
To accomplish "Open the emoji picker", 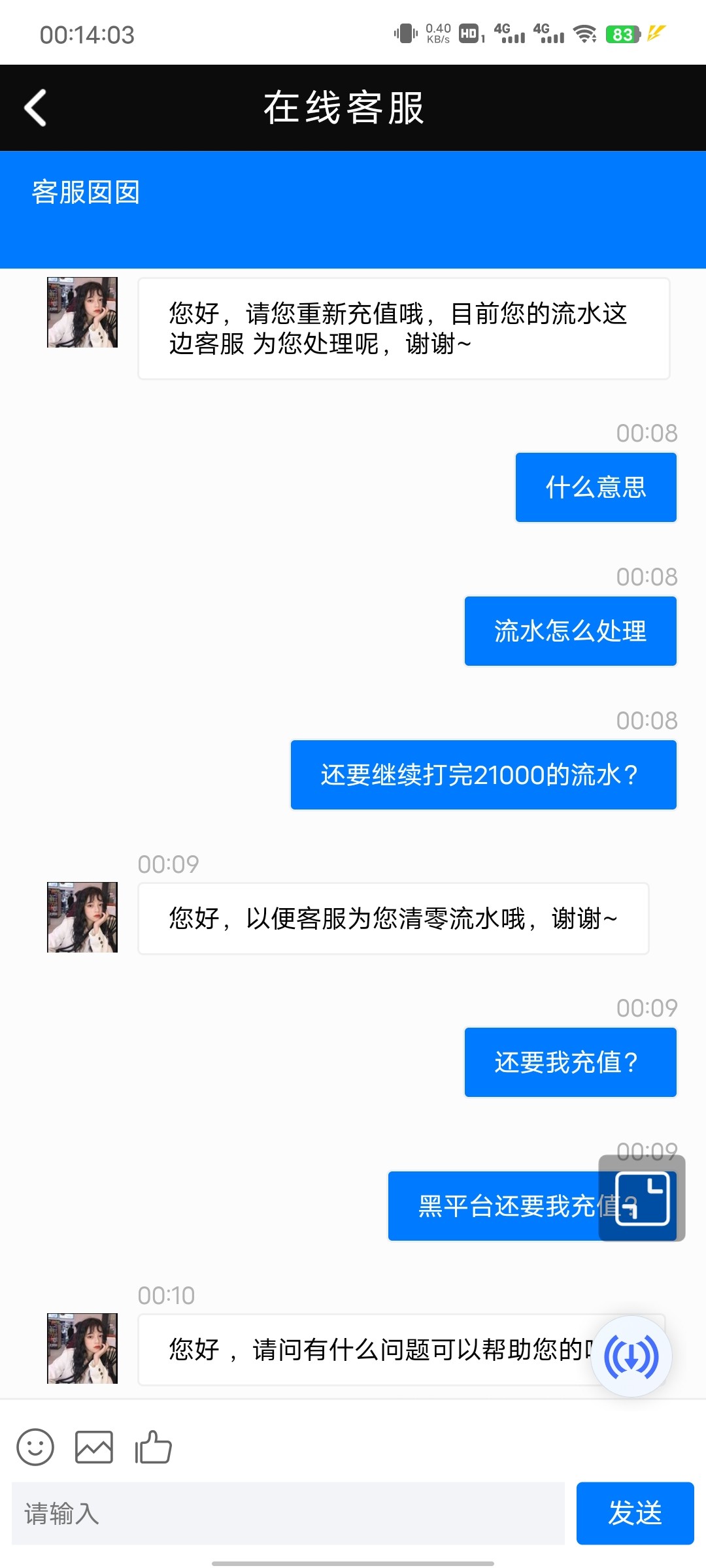I will (35, 1446).
